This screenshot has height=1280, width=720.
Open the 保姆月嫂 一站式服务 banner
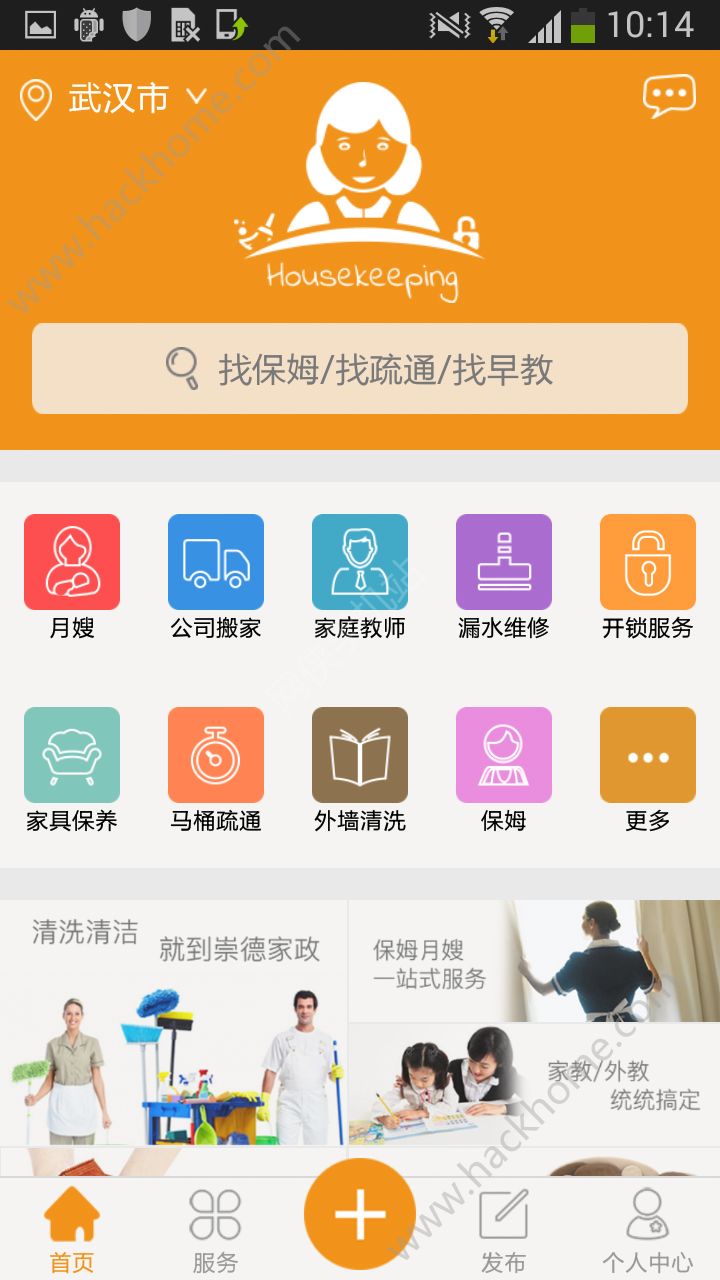(534, 962)
